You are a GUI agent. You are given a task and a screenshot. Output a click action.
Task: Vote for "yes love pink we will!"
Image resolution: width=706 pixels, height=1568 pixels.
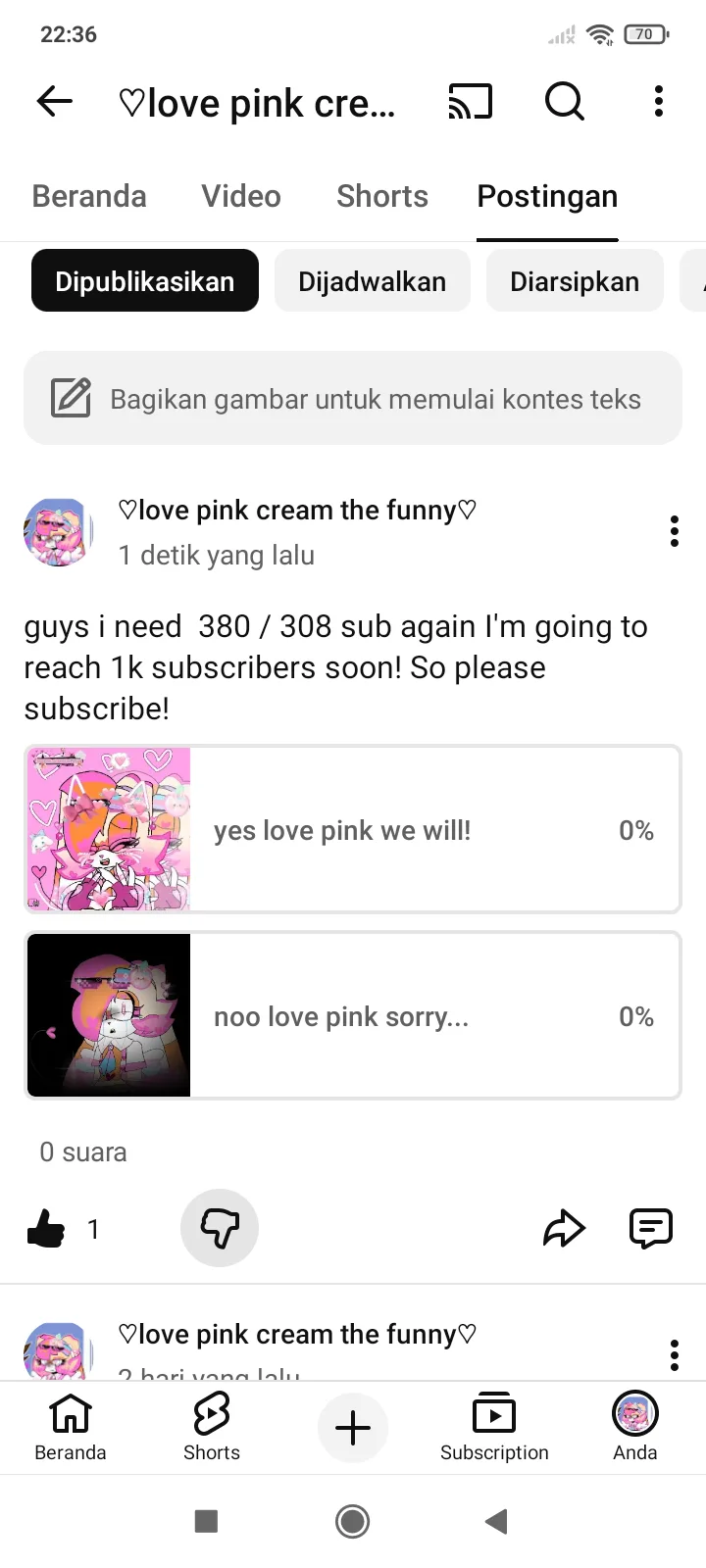(353, 830)
